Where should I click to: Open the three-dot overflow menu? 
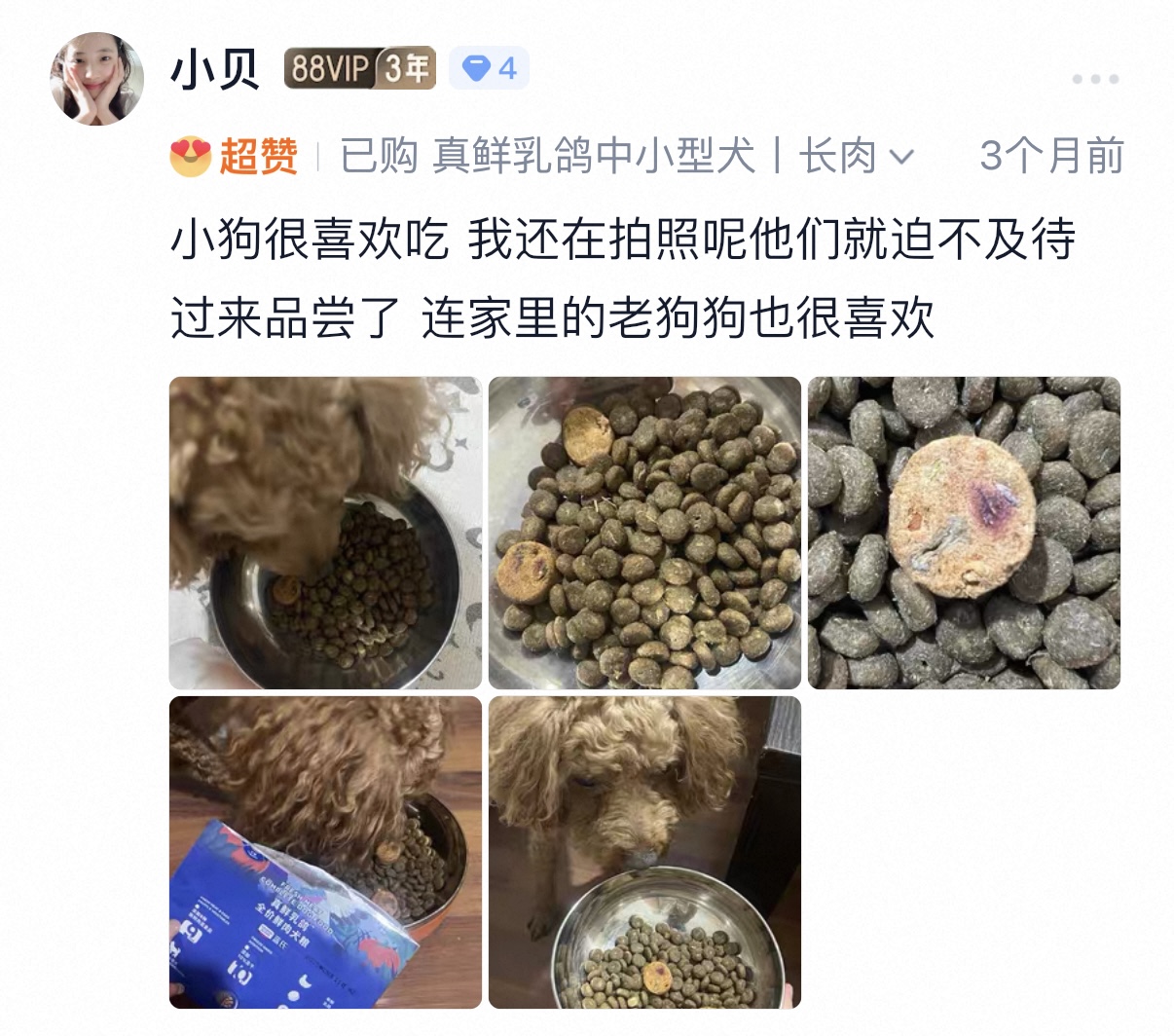1095,79
